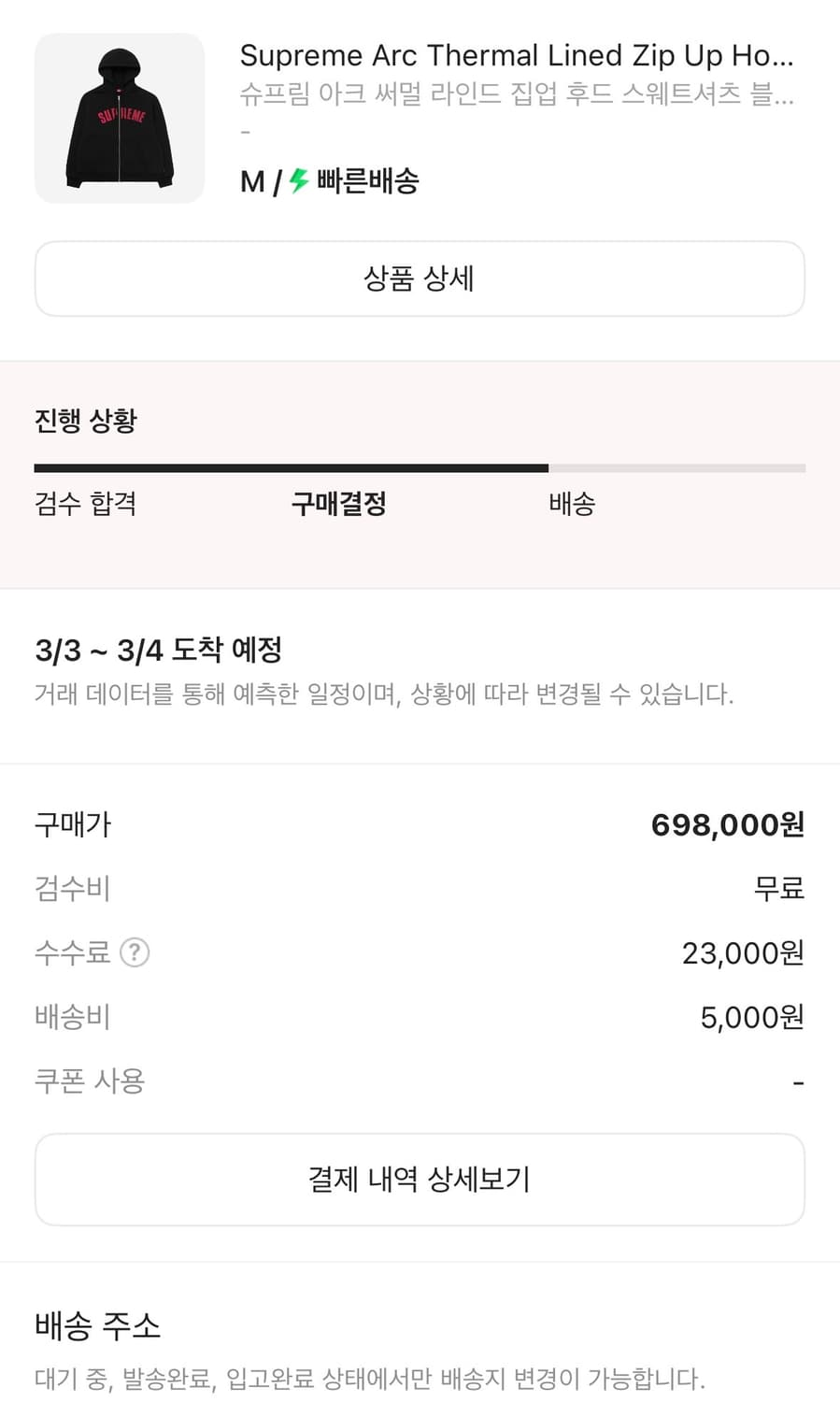This screenshot has width=840, height=1402.
Task: Click the 3/3 ~ 3/4 도착 예정 estimate
Action: [x=161, y=649]
